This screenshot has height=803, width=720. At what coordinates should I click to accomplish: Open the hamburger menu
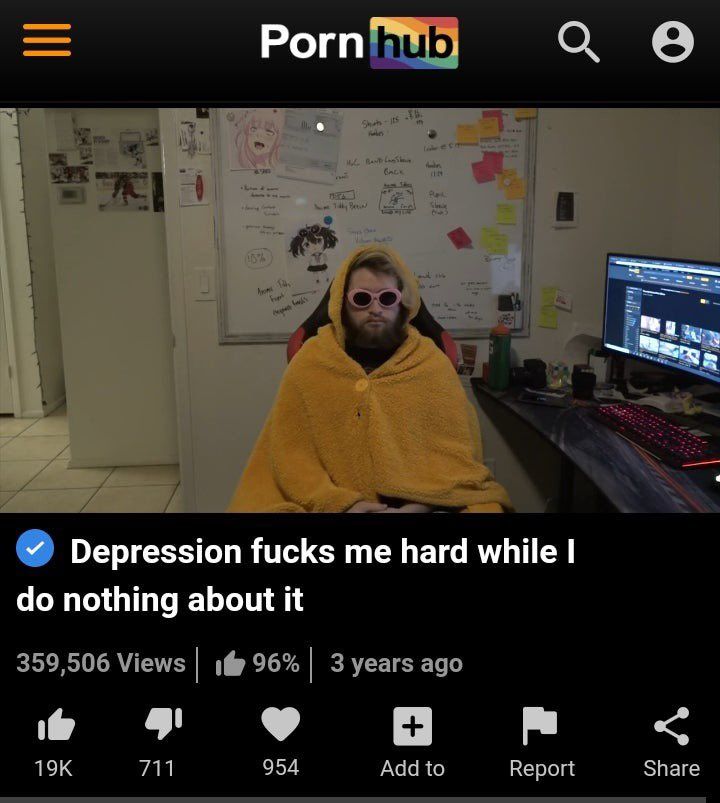[47, 41]
